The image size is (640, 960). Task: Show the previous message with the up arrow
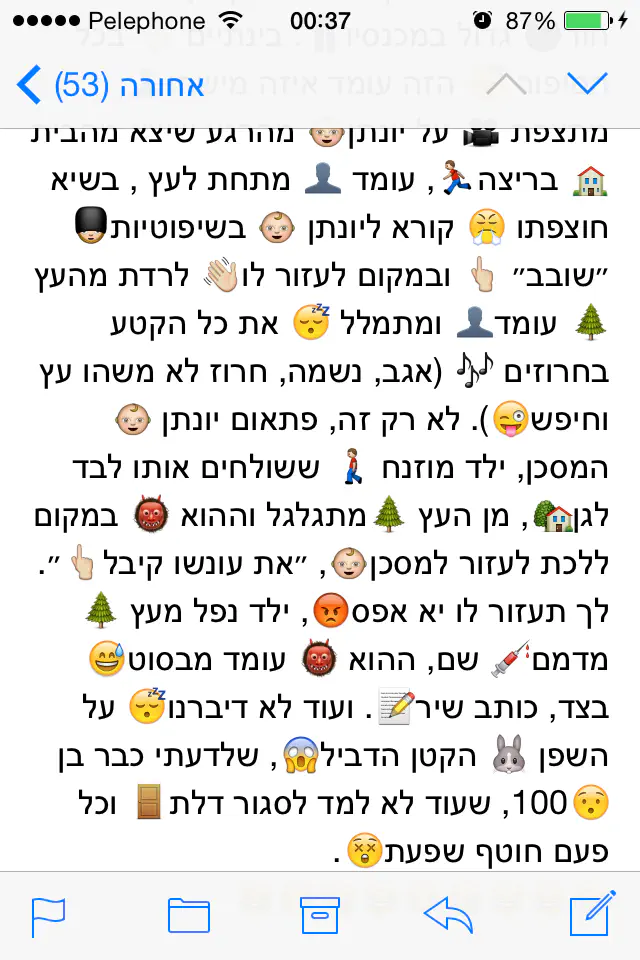tap(507, 85)
